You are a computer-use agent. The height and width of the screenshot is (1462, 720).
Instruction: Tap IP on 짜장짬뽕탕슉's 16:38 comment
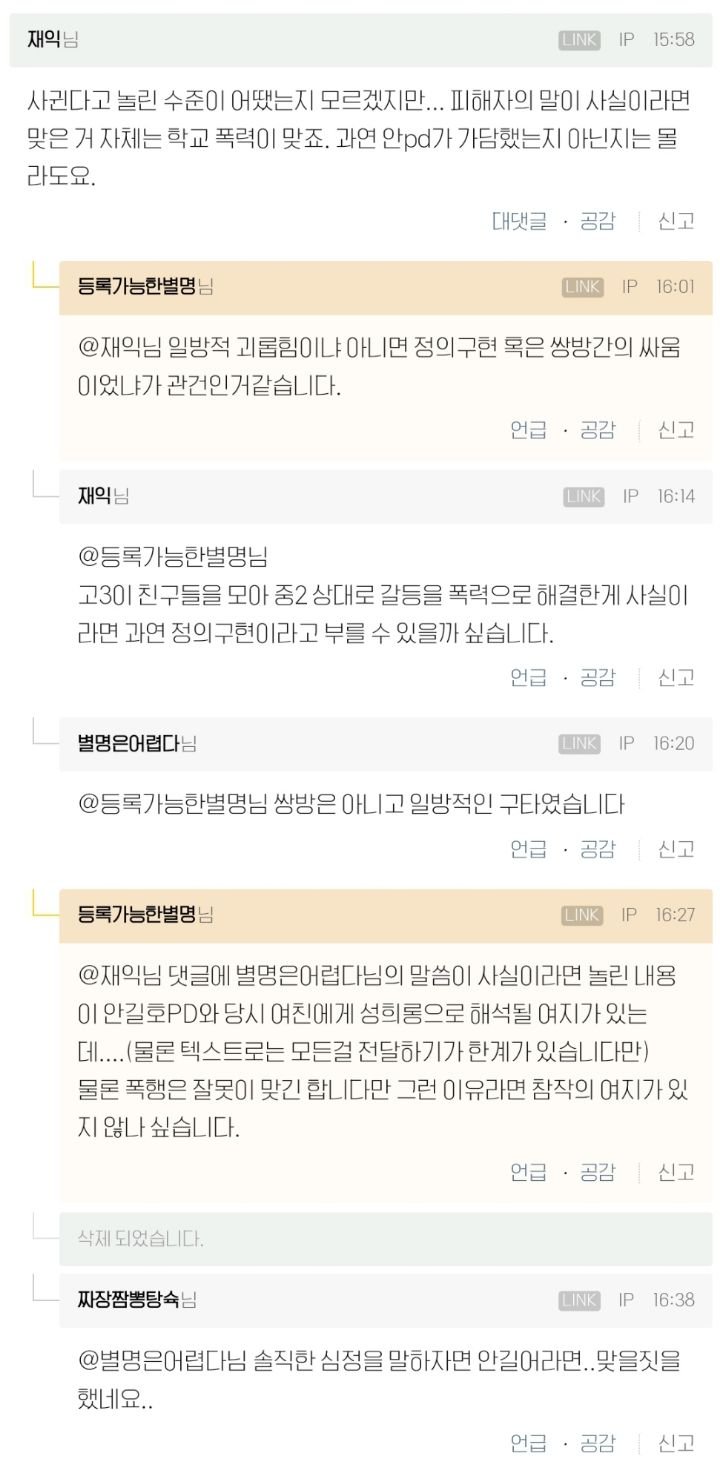point(627,1300)
